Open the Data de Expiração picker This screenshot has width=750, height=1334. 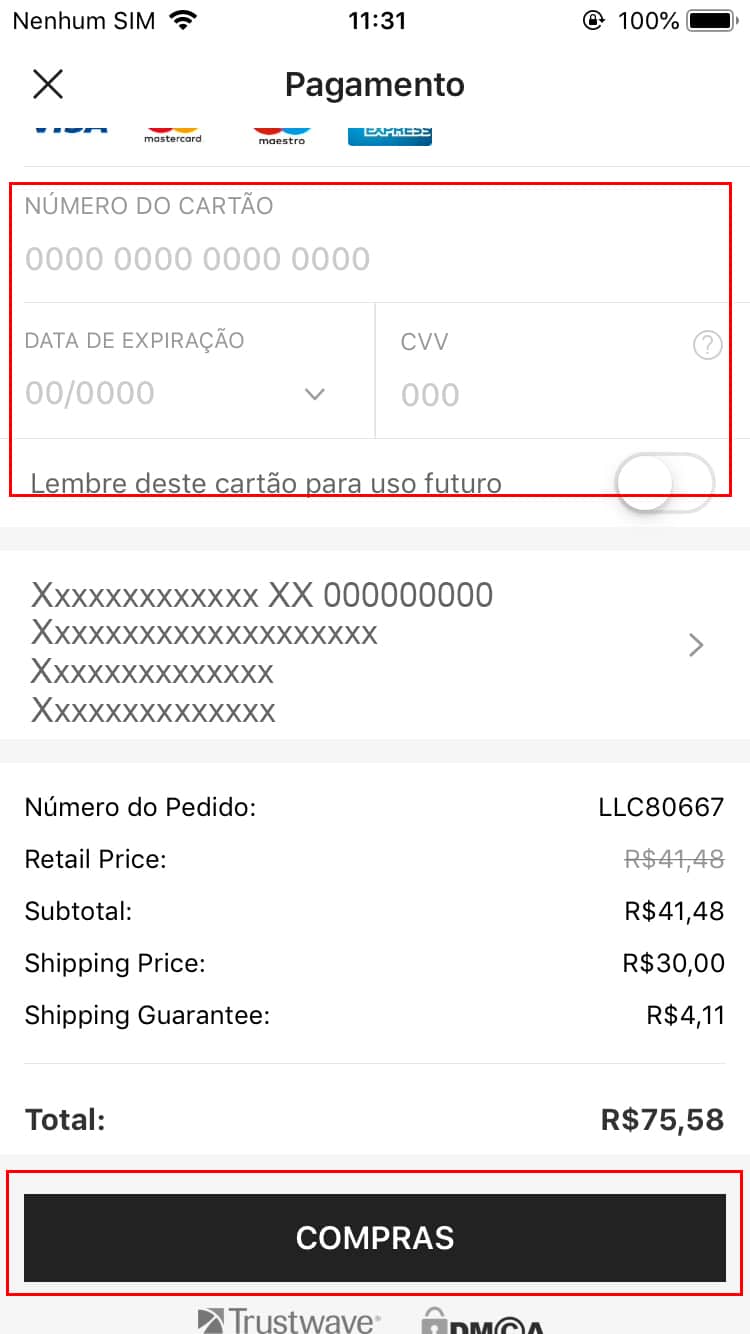coord(176,393)
